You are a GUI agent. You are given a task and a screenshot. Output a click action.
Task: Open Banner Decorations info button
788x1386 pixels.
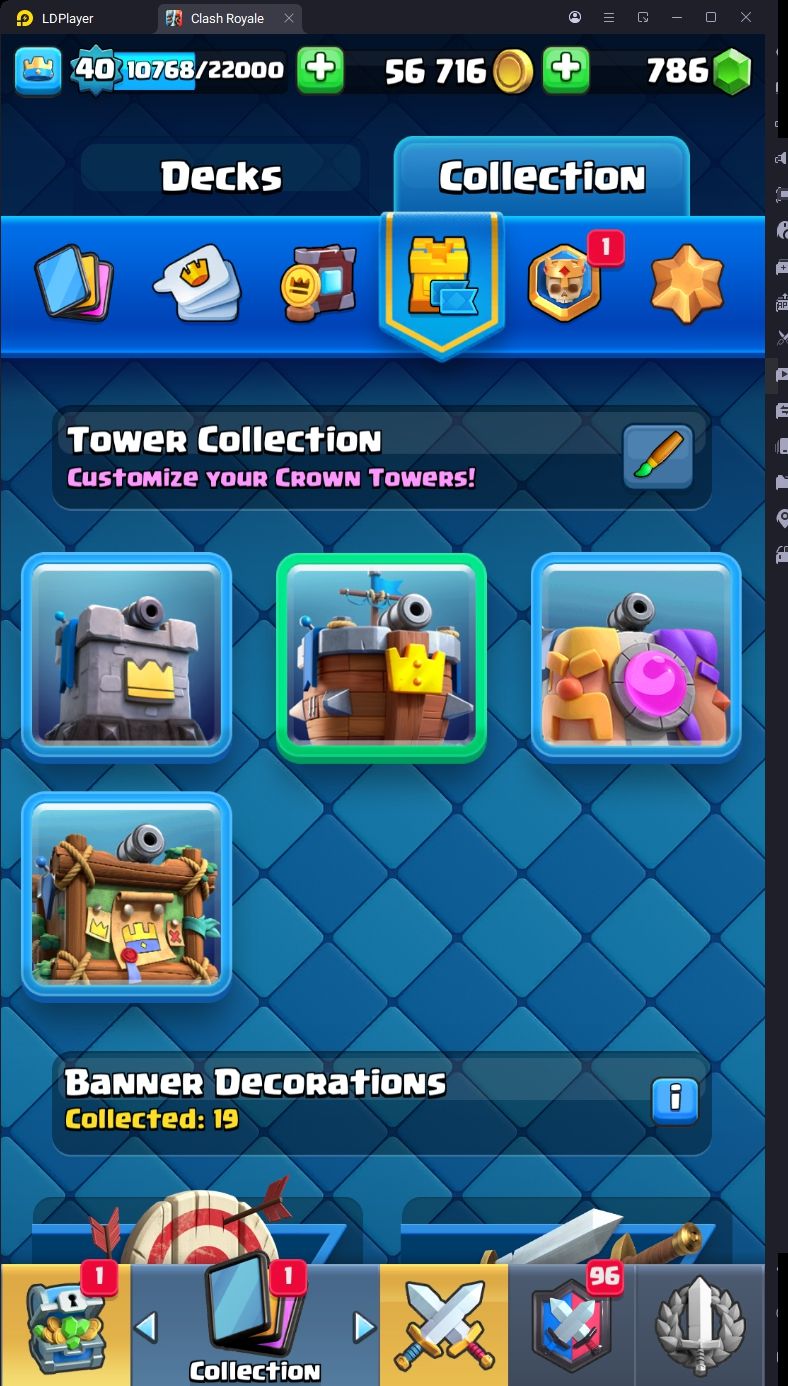pyautogui.click(x=674, y=1100)
